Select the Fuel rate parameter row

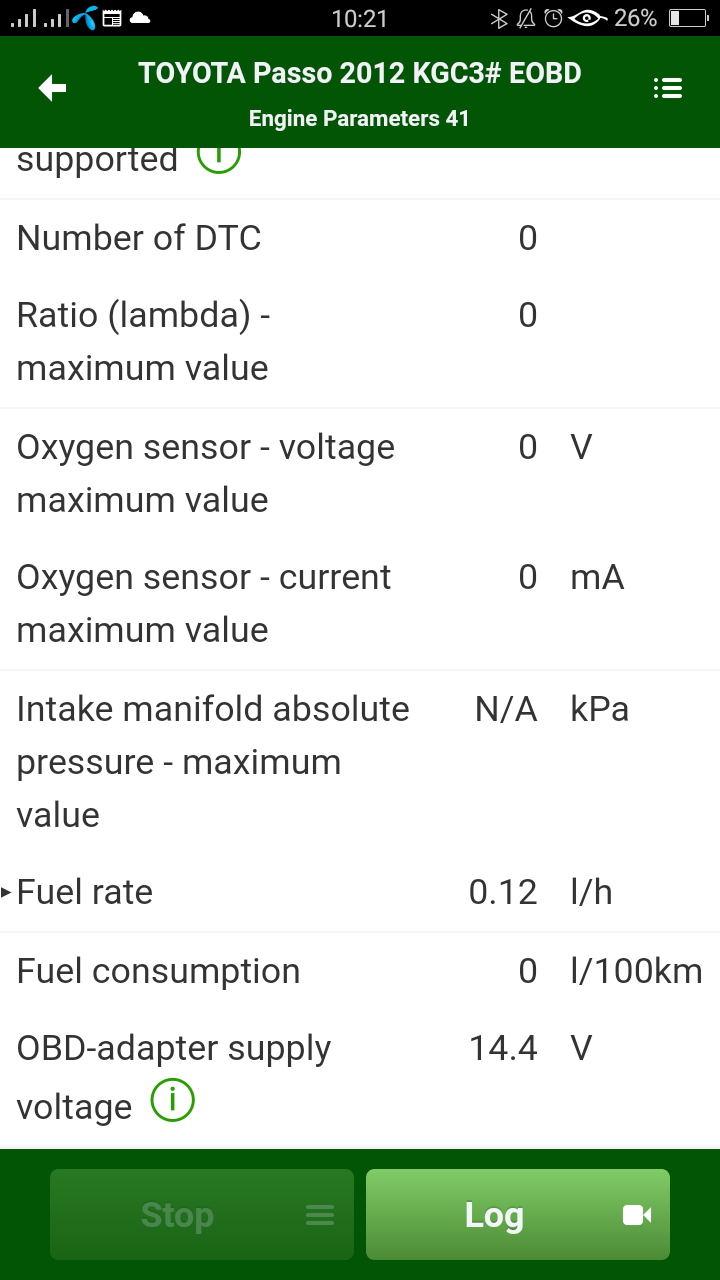tap(360, 892)
